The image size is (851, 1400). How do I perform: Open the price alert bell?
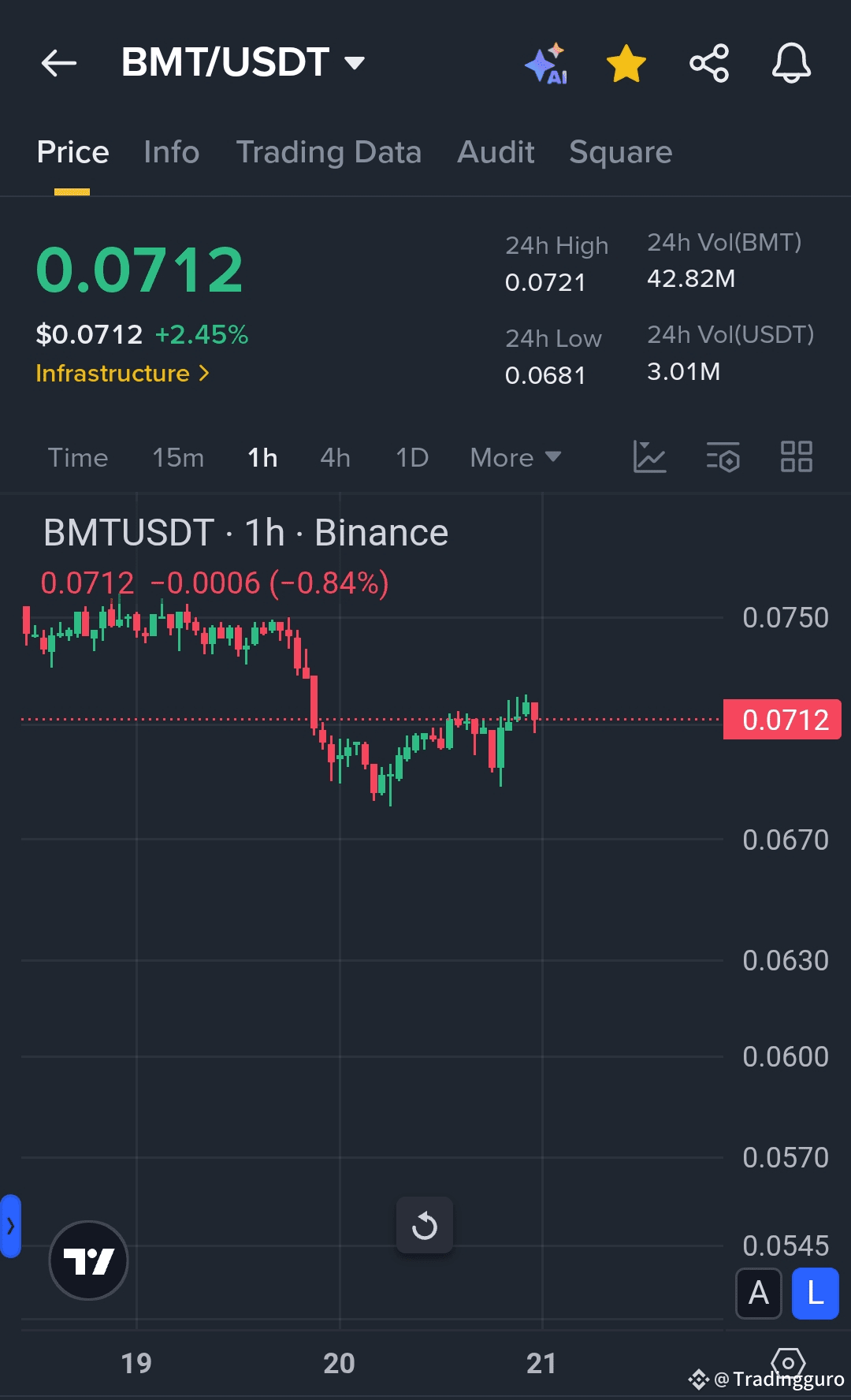[x=791, y=63]
